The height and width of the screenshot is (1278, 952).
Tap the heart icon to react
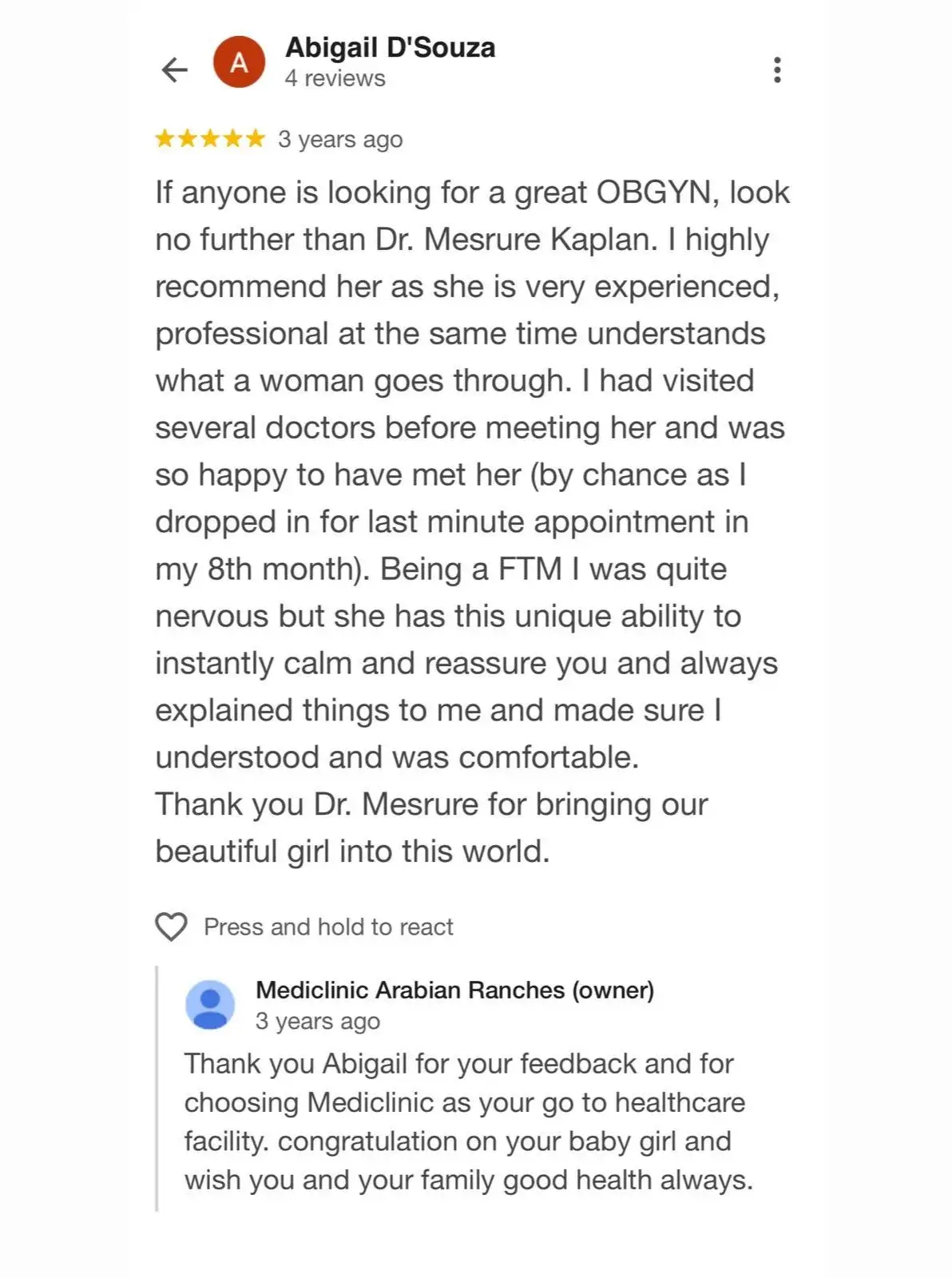(x=171, y=927)
